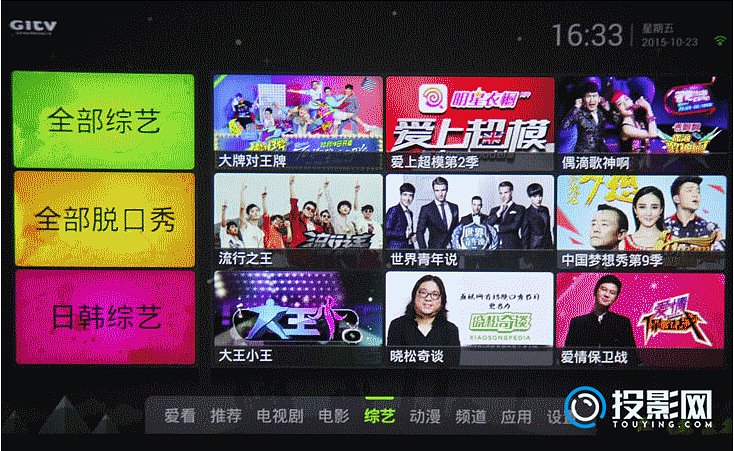The width and height of the screenshot is (734, 451).
Task: Go to the 电影 tab
Action: (x=333, y=416)
